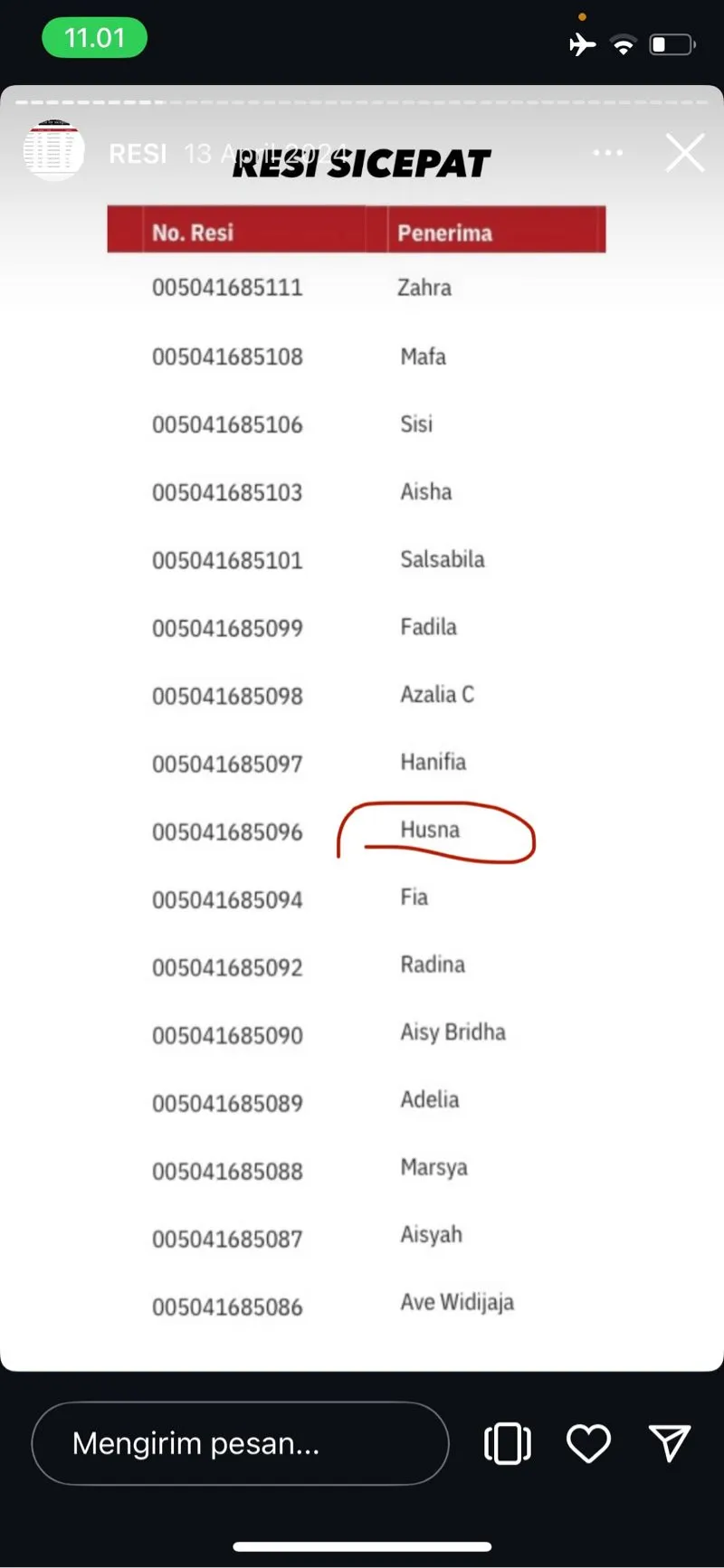The image size is (724, 1568).
Task: Share the story via paper plane icon
Action: click(670, 1443)
